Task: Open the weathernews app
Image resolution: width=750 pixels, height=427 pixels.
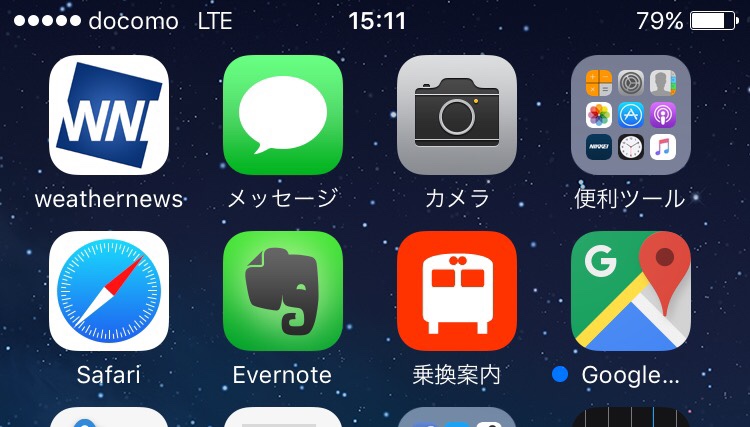Action: pyautogui.click(x=109, y=114)
